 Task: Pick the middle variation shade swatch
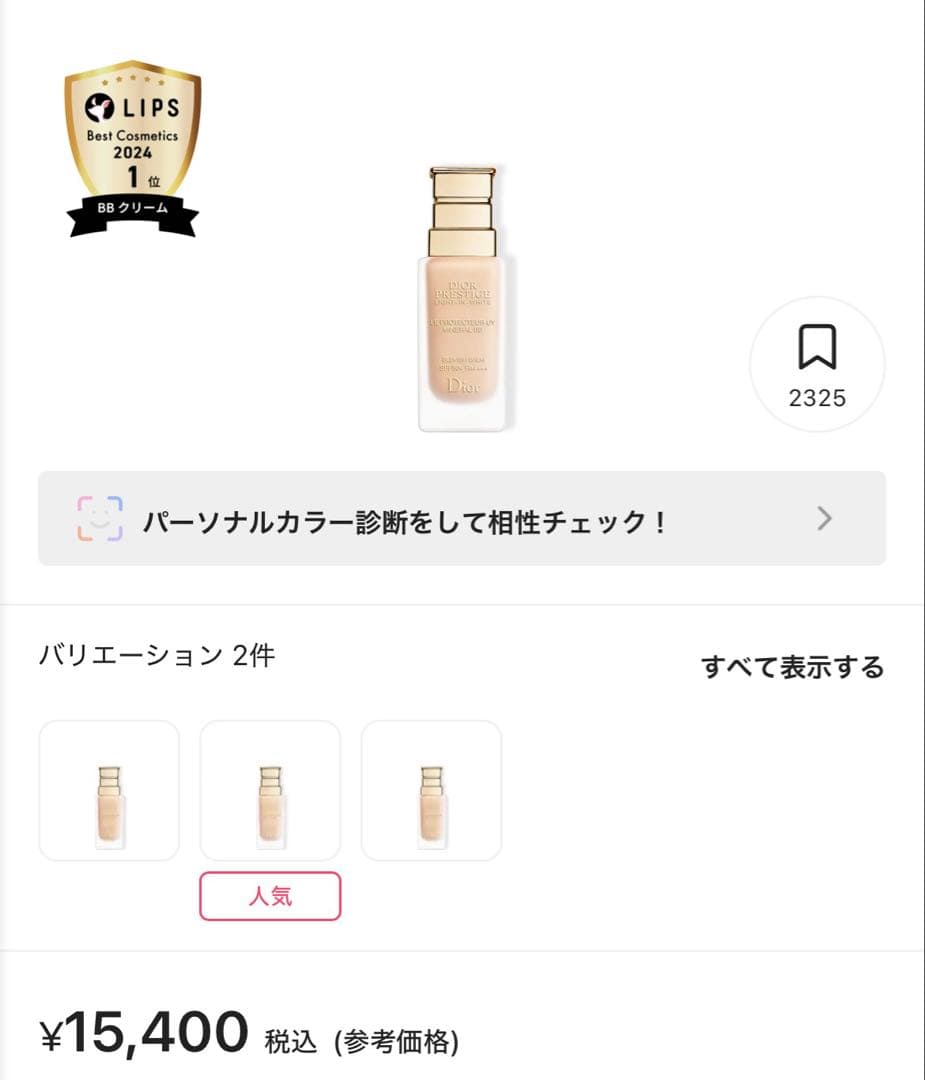coord(269,789)
